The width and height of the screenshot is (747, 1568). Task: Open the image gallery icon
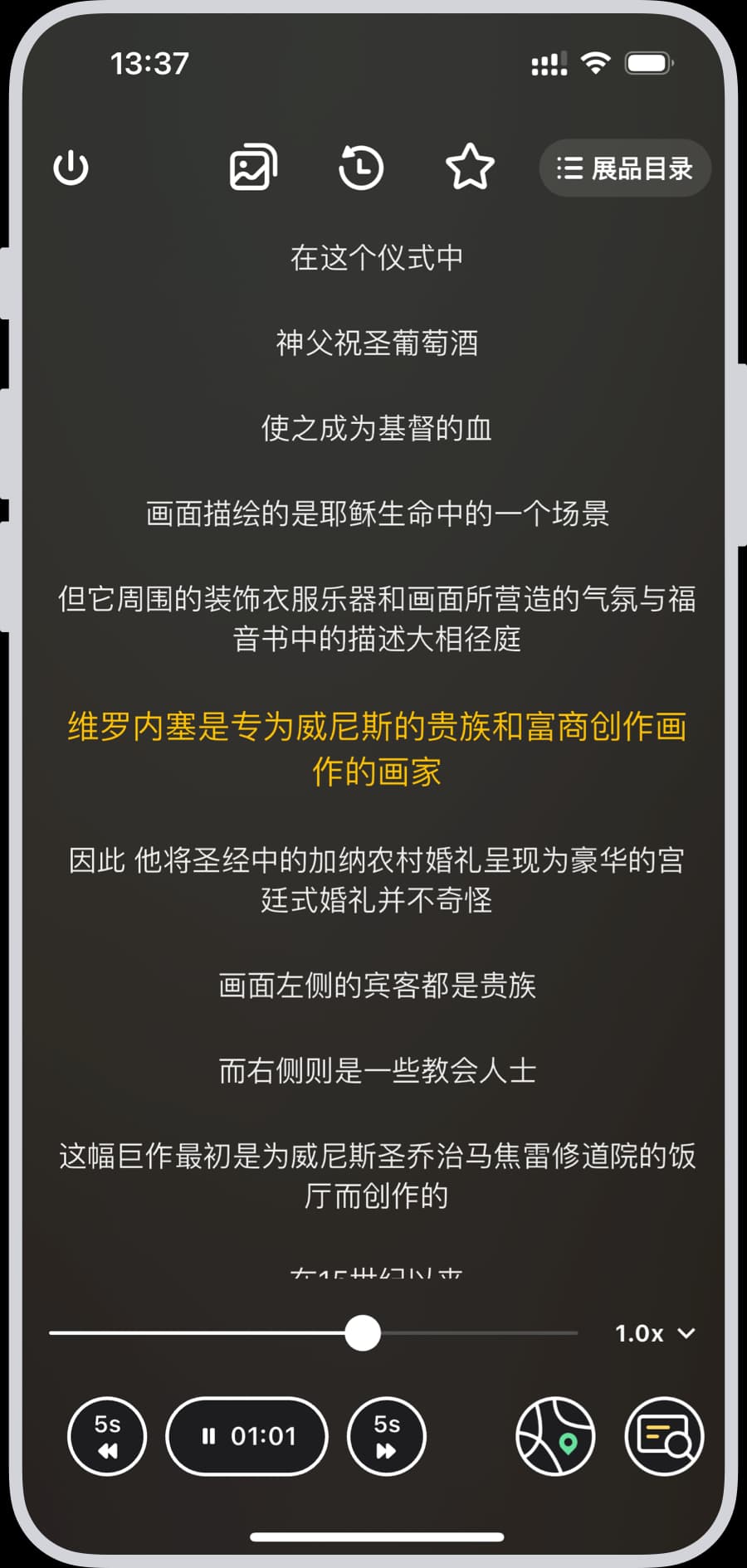[x=253, y=168]
